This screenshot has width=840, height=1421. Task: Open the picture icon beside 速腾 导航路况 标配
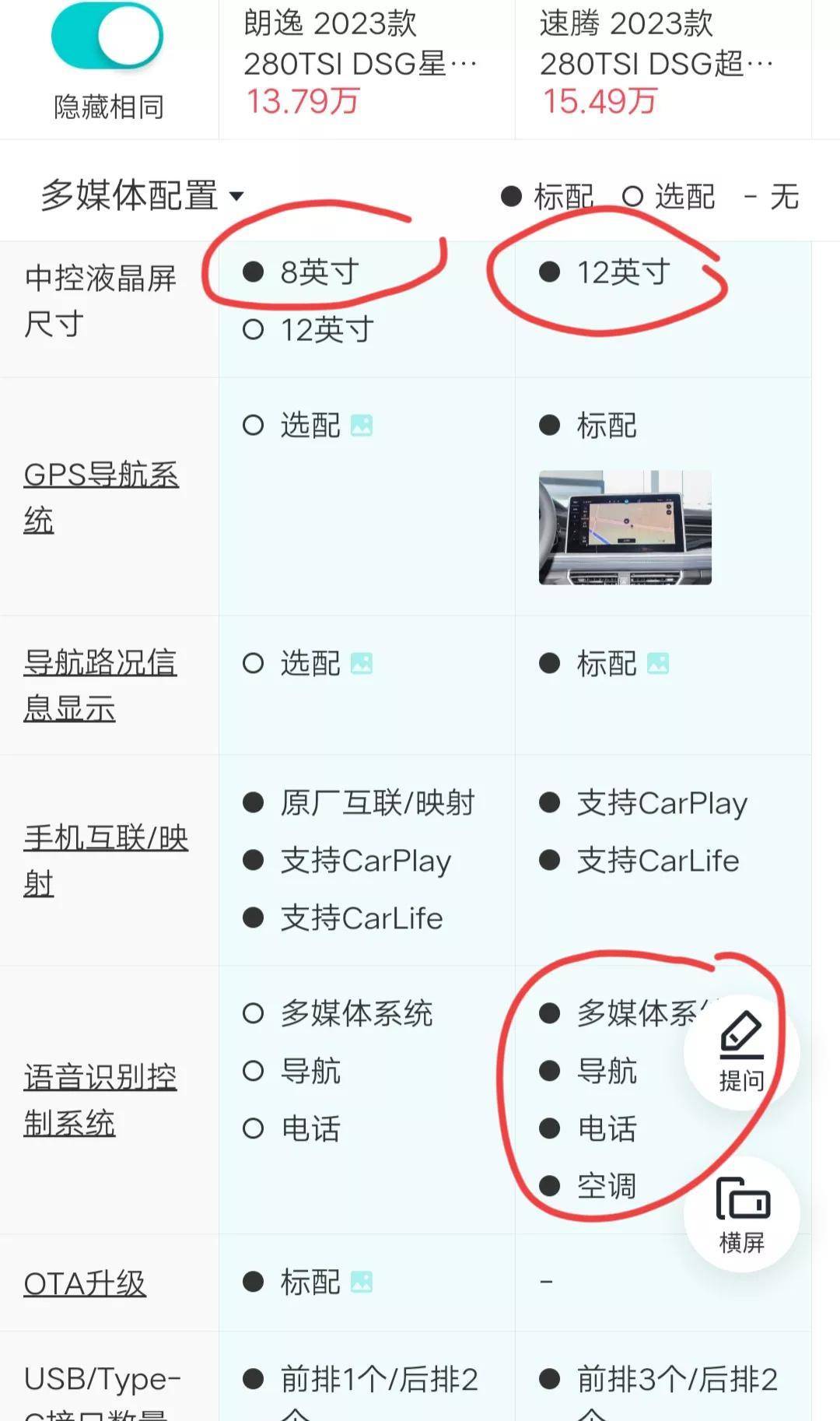[658, 664]
